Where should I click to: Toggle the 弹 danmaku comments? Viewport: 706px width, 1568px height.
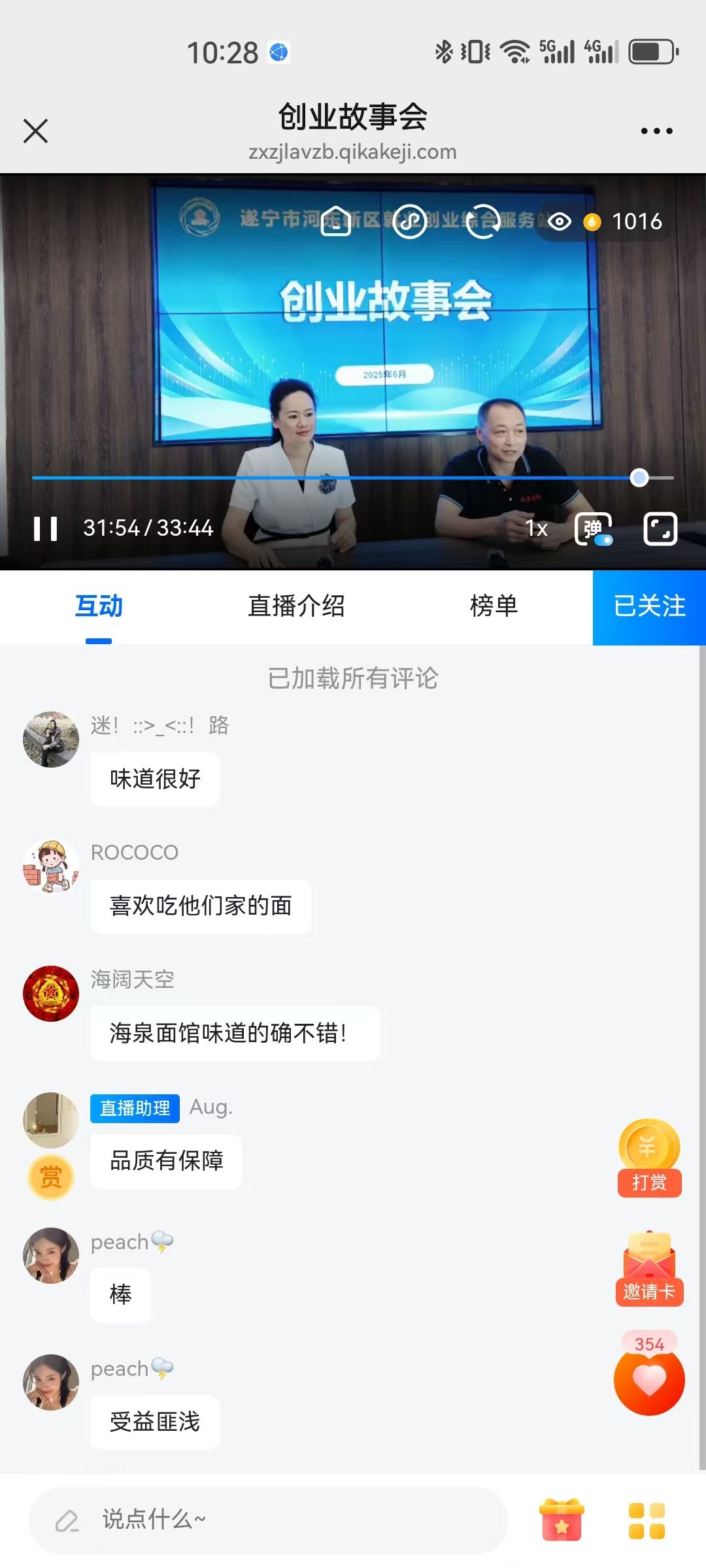pos(594,529)
